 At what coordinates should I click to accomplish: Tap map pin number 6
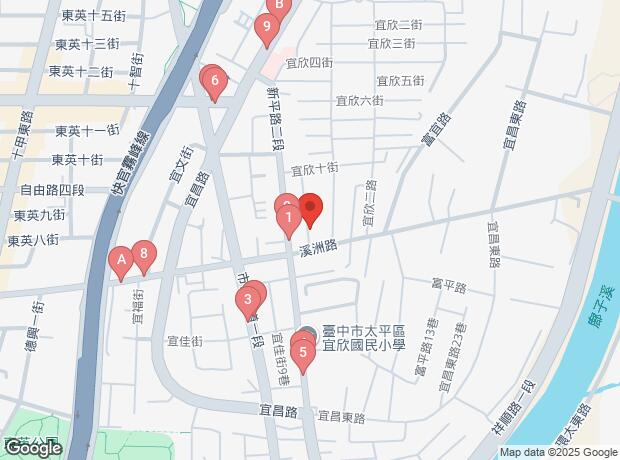pos(214,81)
